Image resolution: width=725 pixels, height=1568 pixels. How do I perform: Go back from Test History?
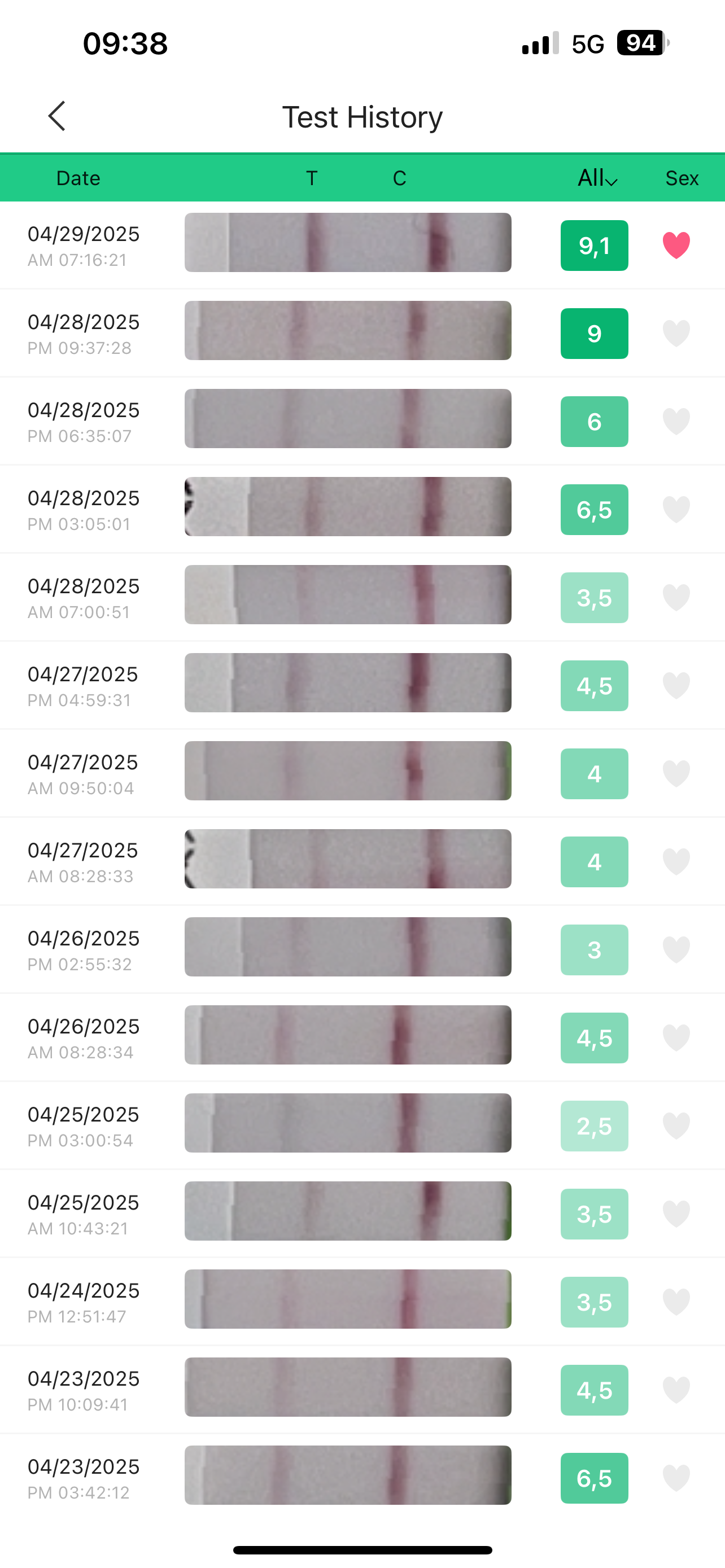click(56, 116)
